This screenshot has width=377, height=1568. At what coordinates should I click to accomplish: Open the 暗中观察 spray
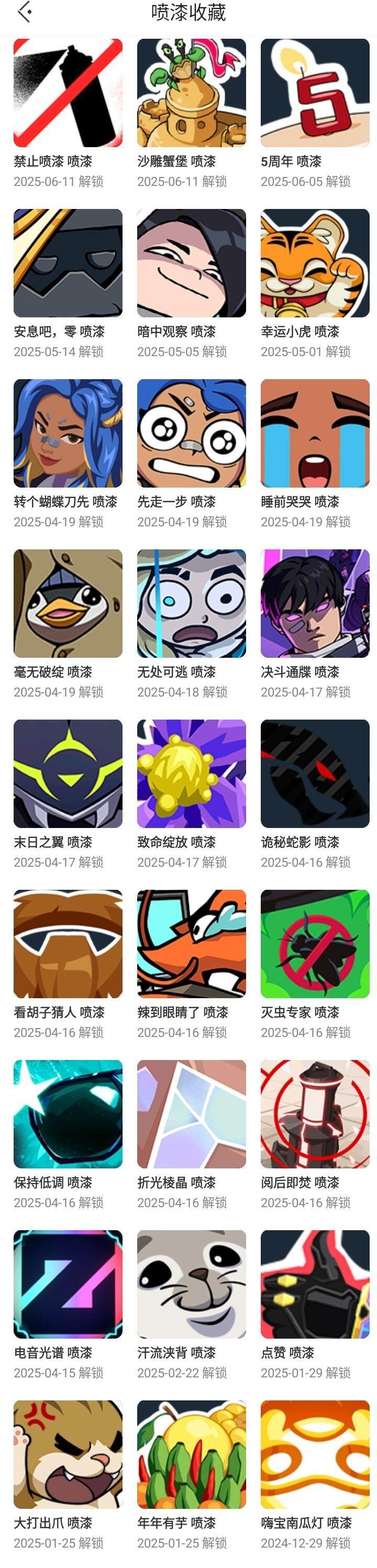click(191, 263)
